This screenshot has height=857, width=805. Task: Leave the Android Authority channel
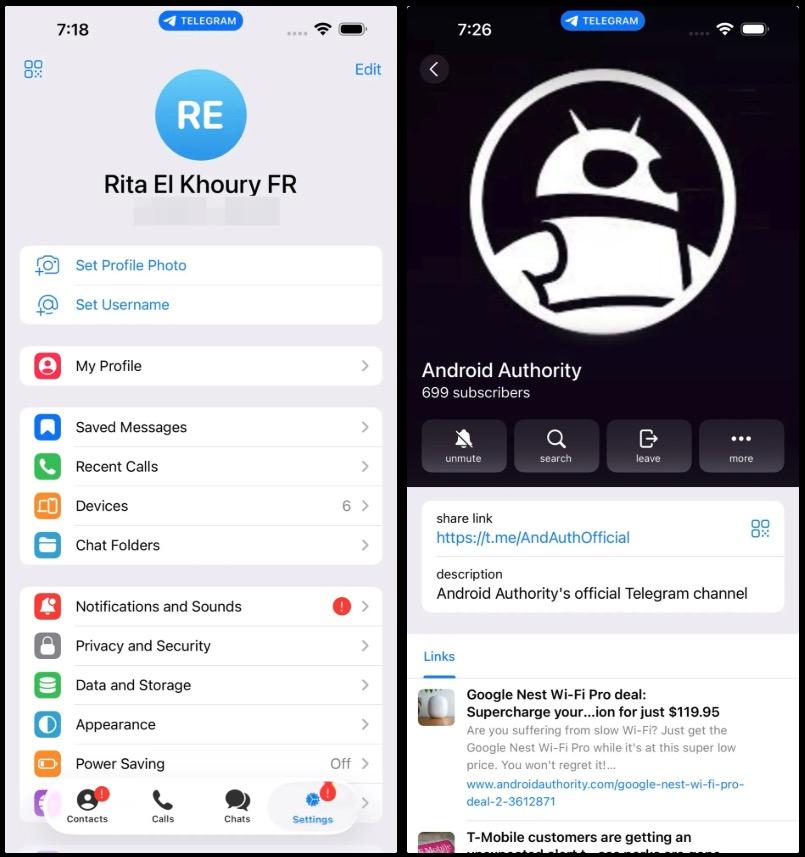point(648,445)
